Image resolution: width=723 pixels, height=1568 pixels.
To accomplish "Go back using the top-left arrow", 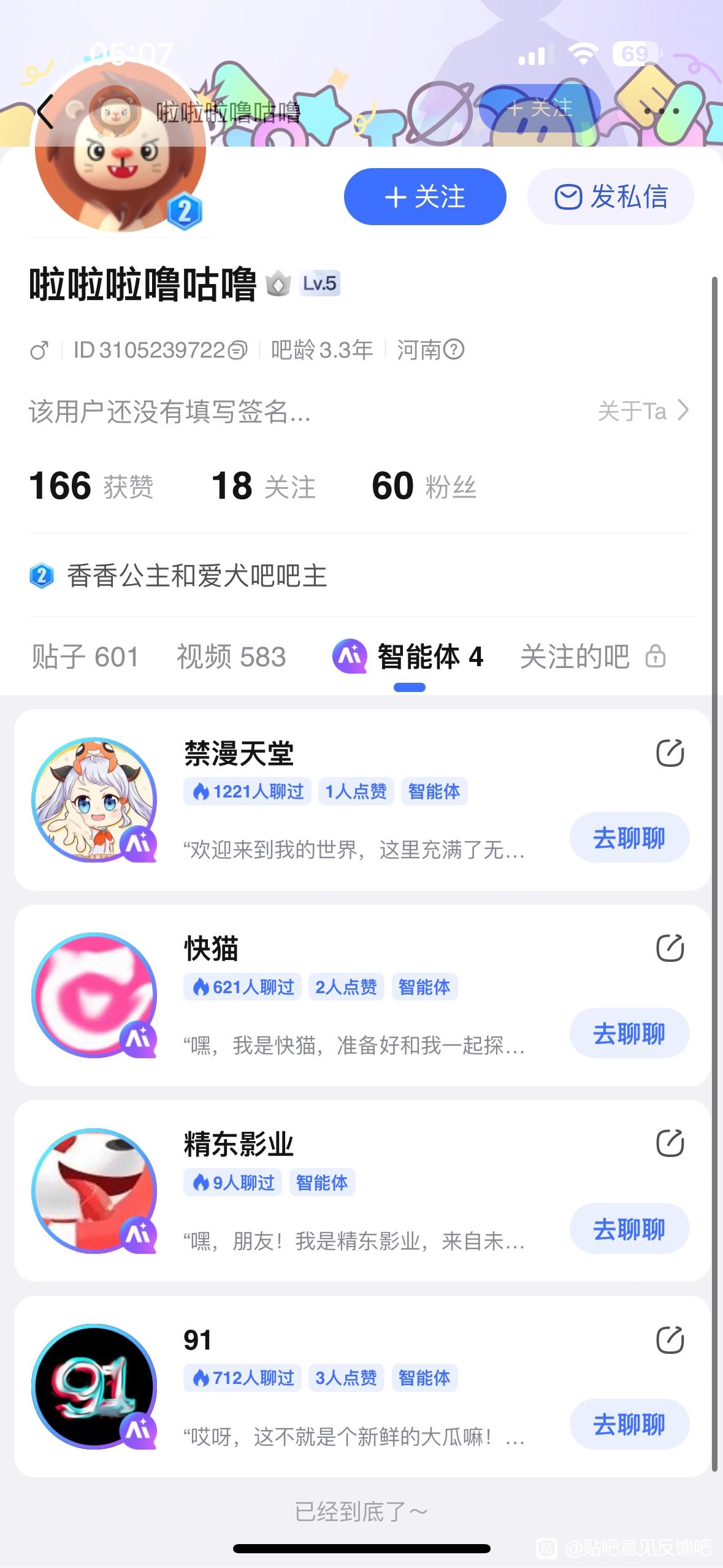I will pyautogui.click(x=45, y=113).
